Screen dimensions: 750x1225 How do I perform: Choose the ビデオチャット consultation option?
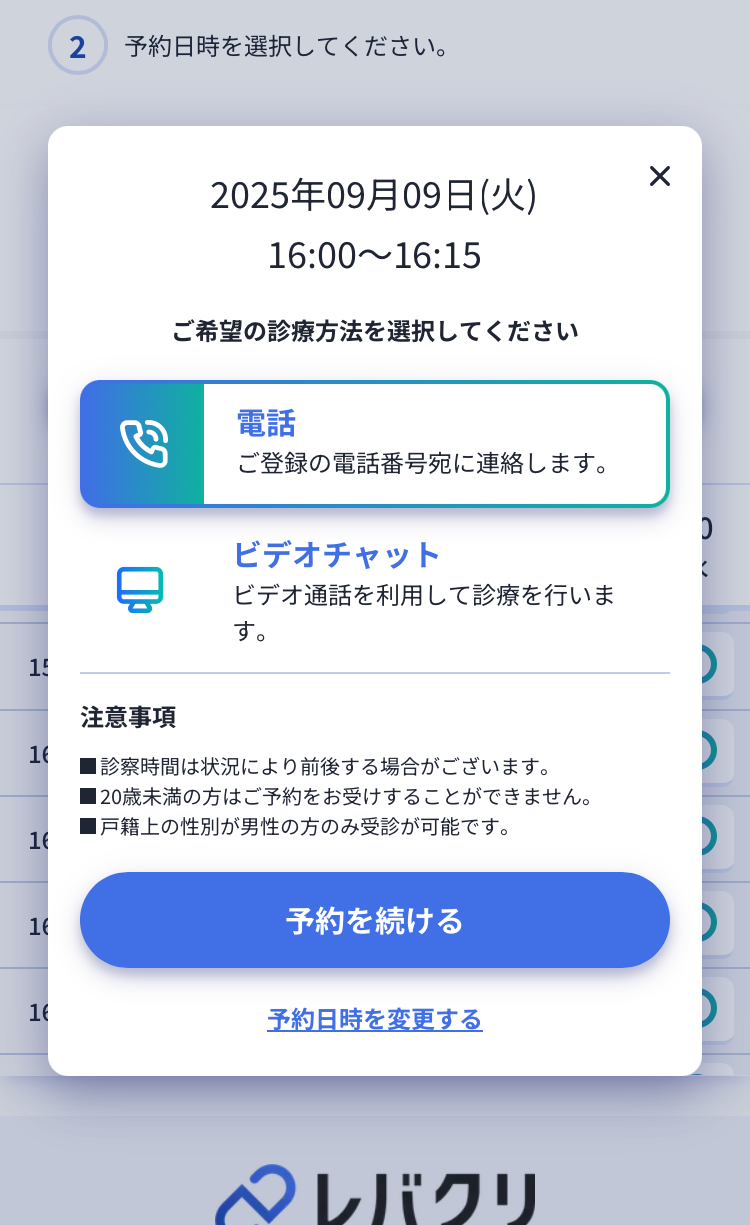click(375, 590)
